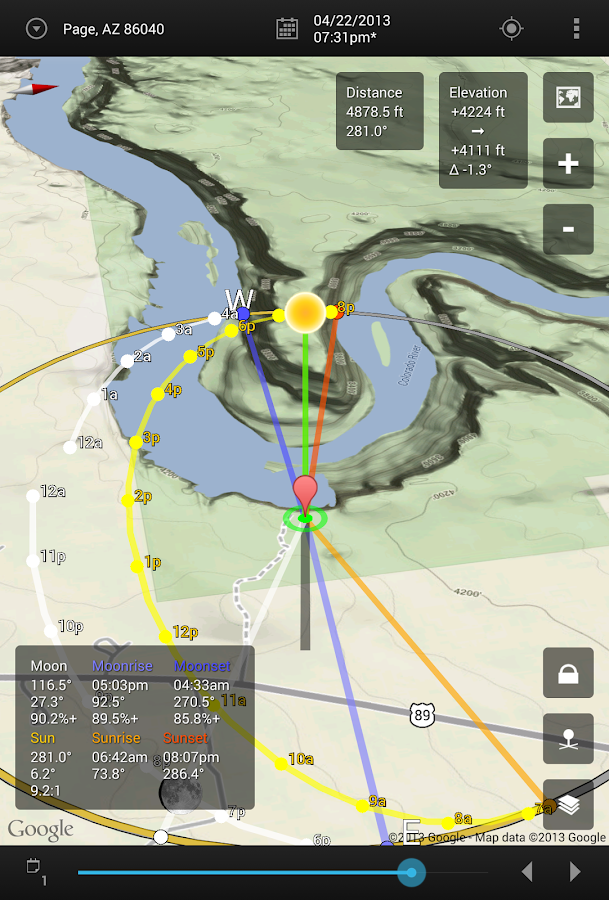The width and height of the screenshot is (609, 900).
Task: Open the overflow menu
Action: click(x=576, y=29)
